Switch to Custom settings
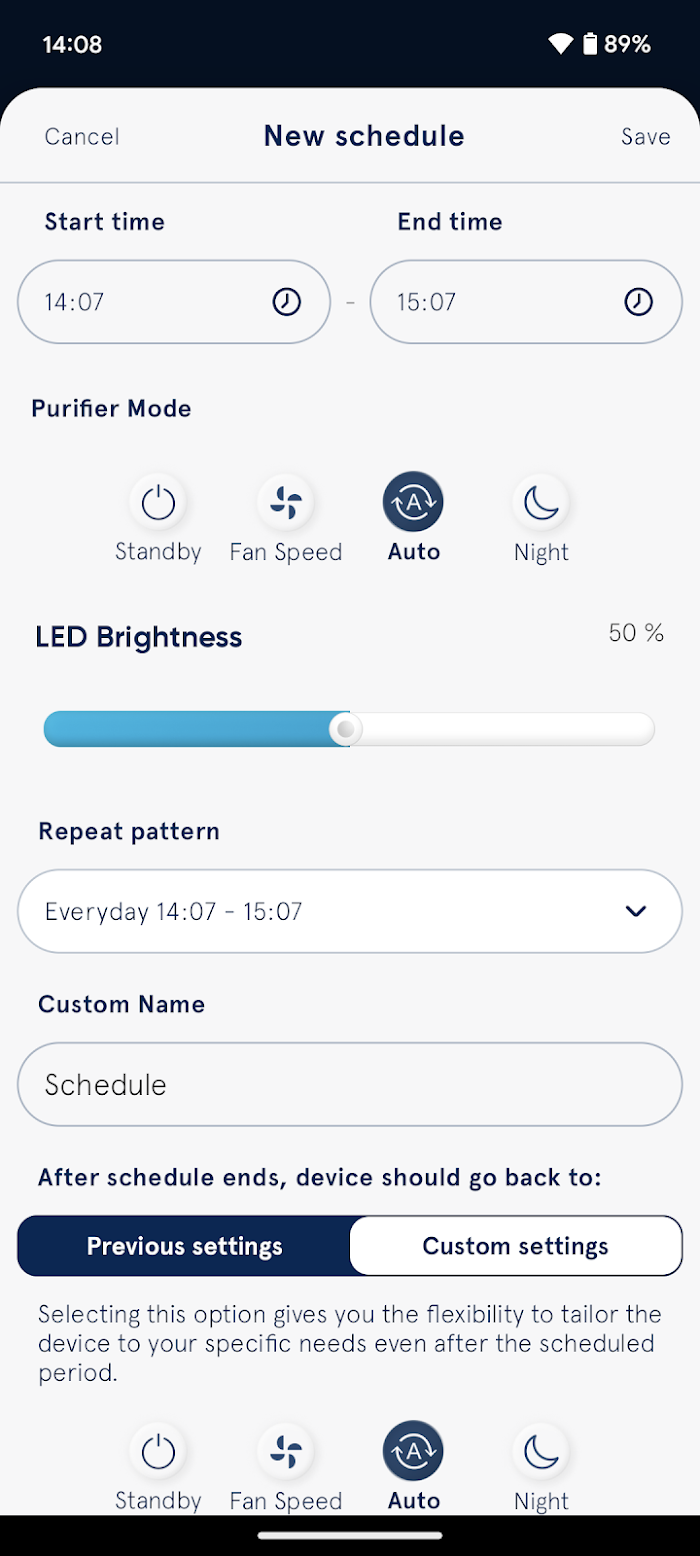The image size is (700, 1556). tap(516, 1246)
